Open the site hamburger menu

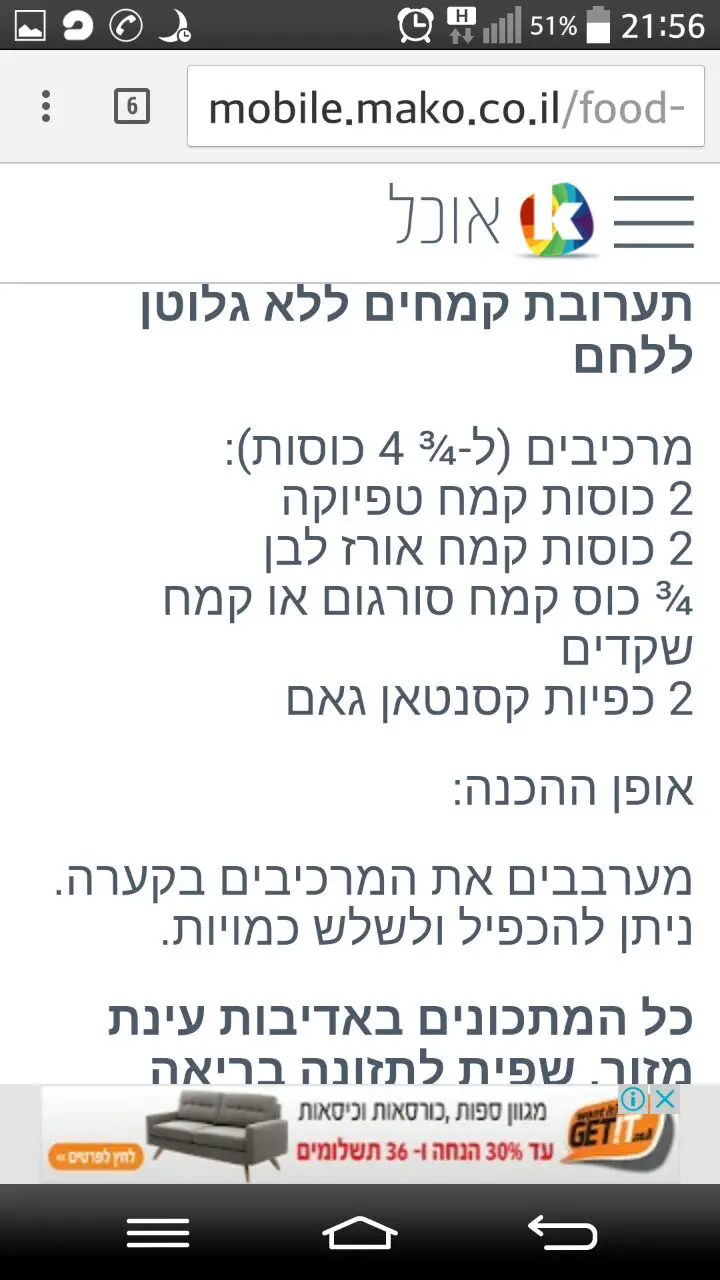(x=653, y=221)
